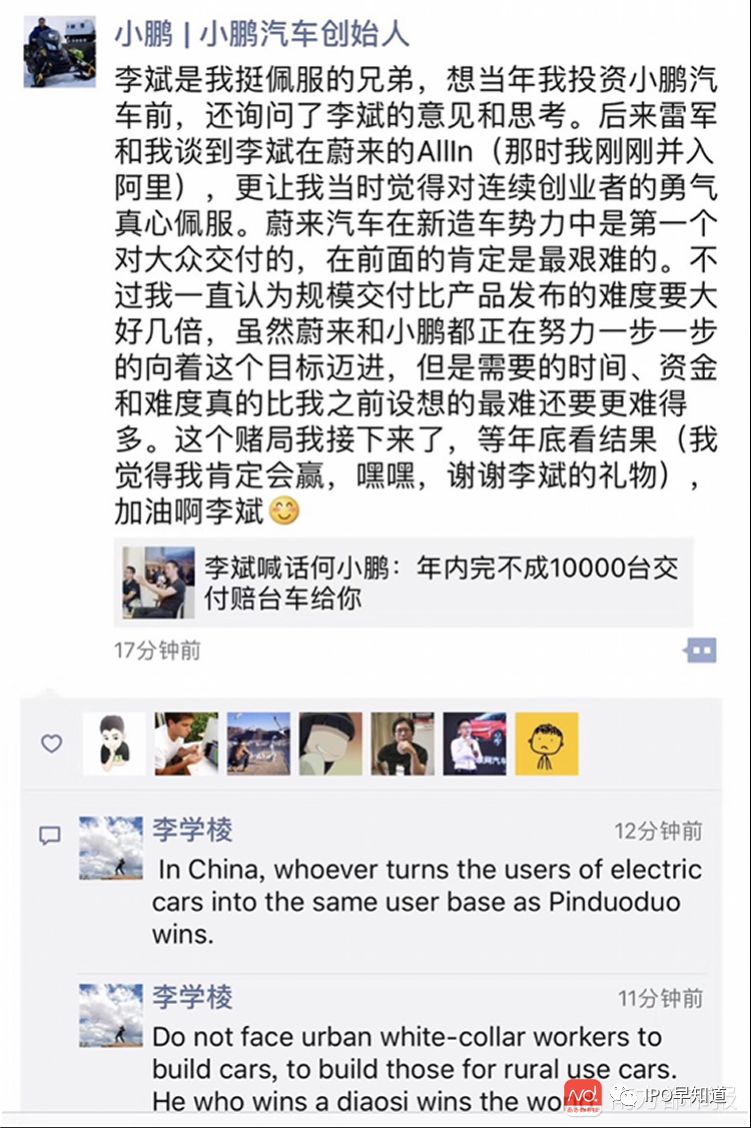Image resolution: width=751 pixels, height=1128 pixels.
Task: Open 李学棱's avatar beside the 11分钟前 comment
Action: click(x=111, y=1015)
